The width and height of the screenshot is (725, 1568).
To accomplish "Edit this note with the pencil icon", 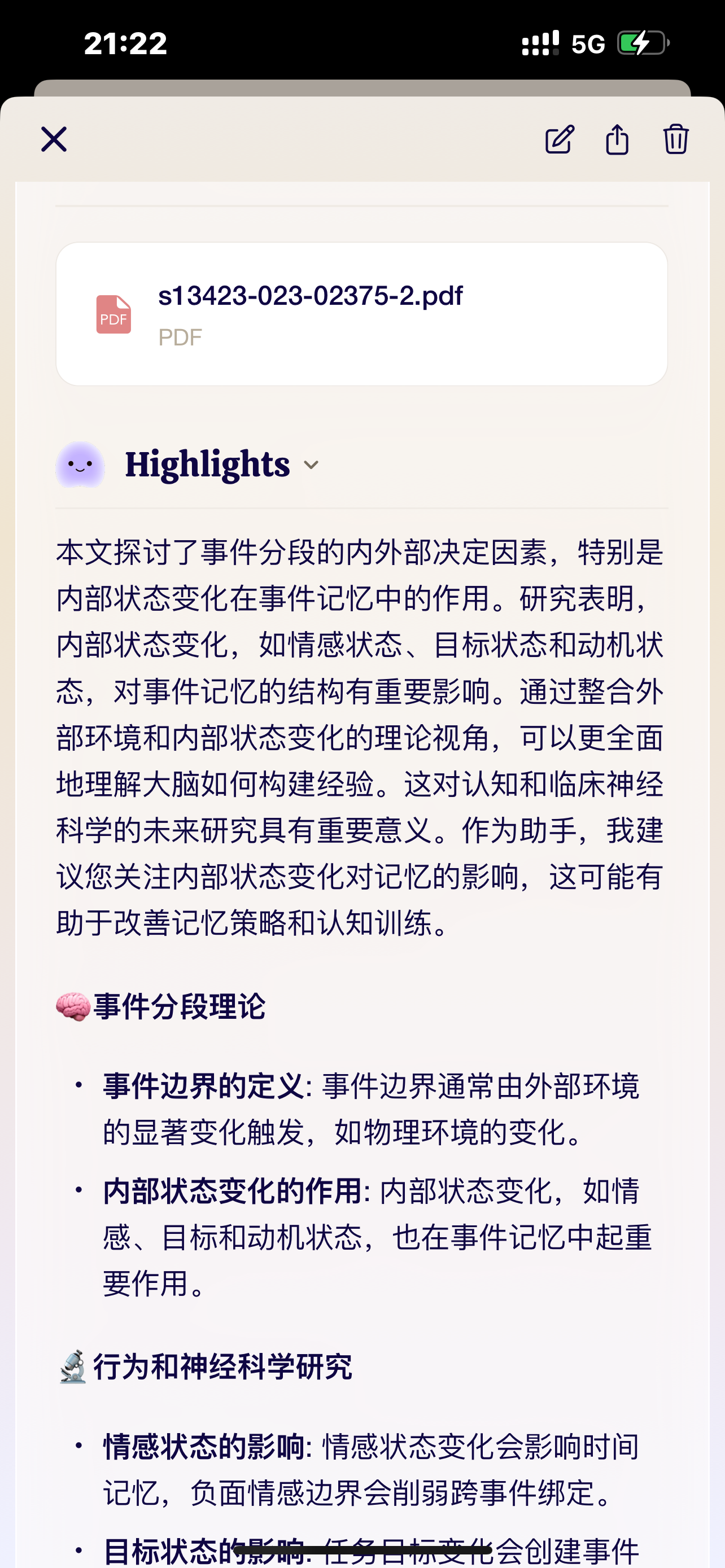I will click(559, 139).
